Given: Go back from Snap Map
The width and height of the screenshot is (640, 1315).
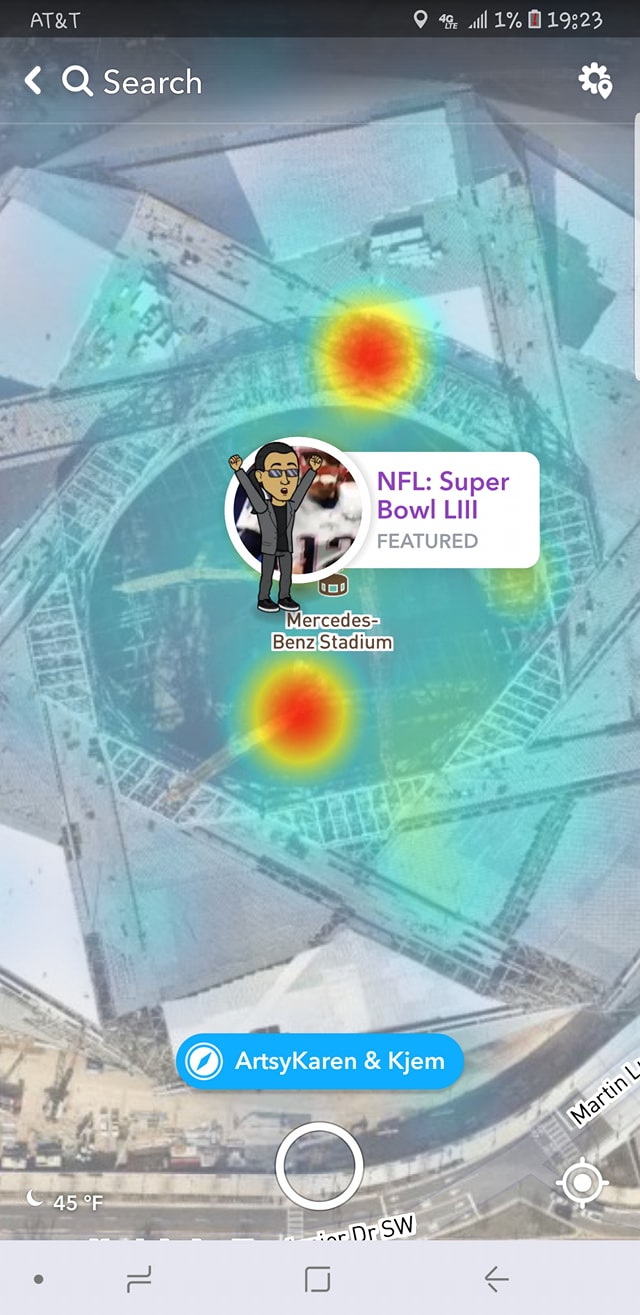Looking at the screenshot, I should [x=33, y=81].
